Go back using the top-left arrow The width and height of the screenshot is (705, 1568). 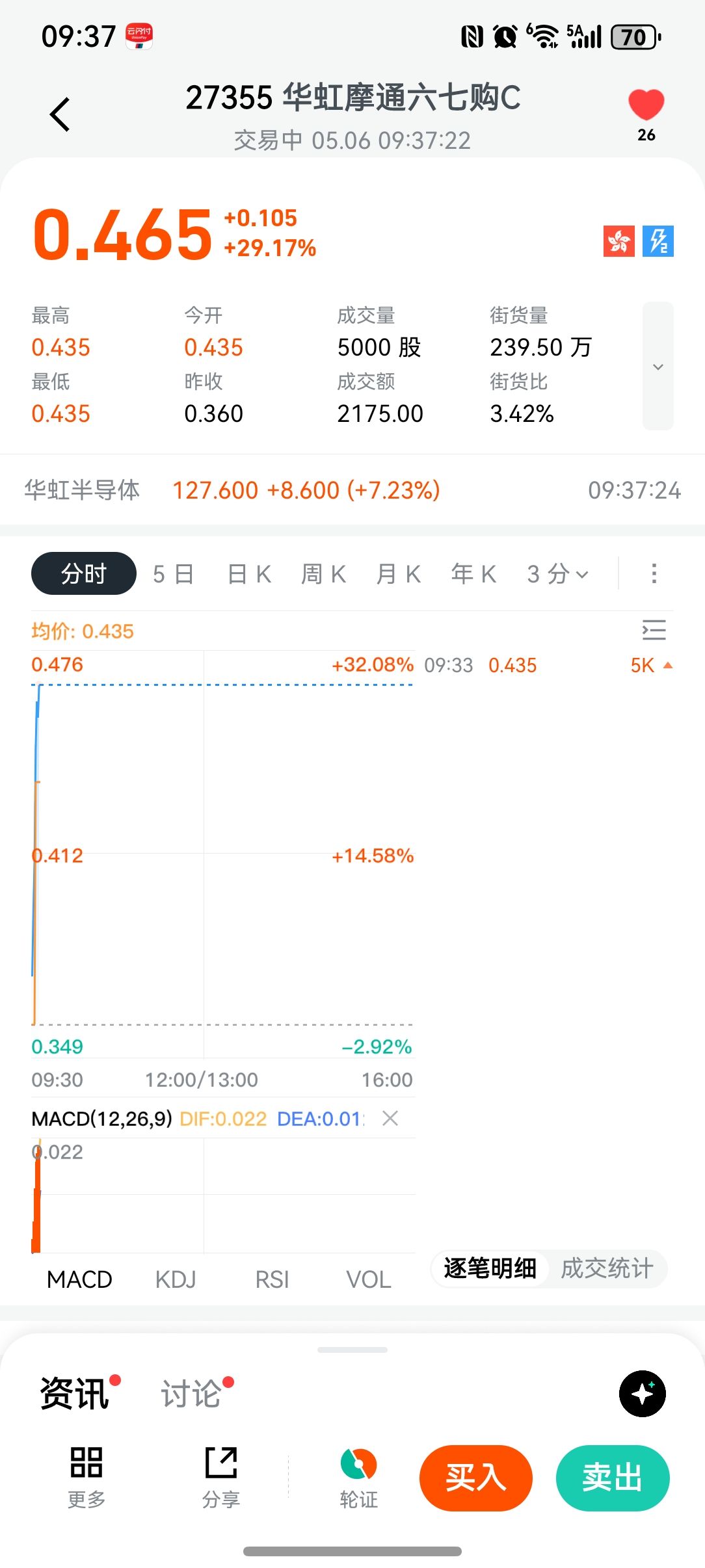(x=60, y=115)
